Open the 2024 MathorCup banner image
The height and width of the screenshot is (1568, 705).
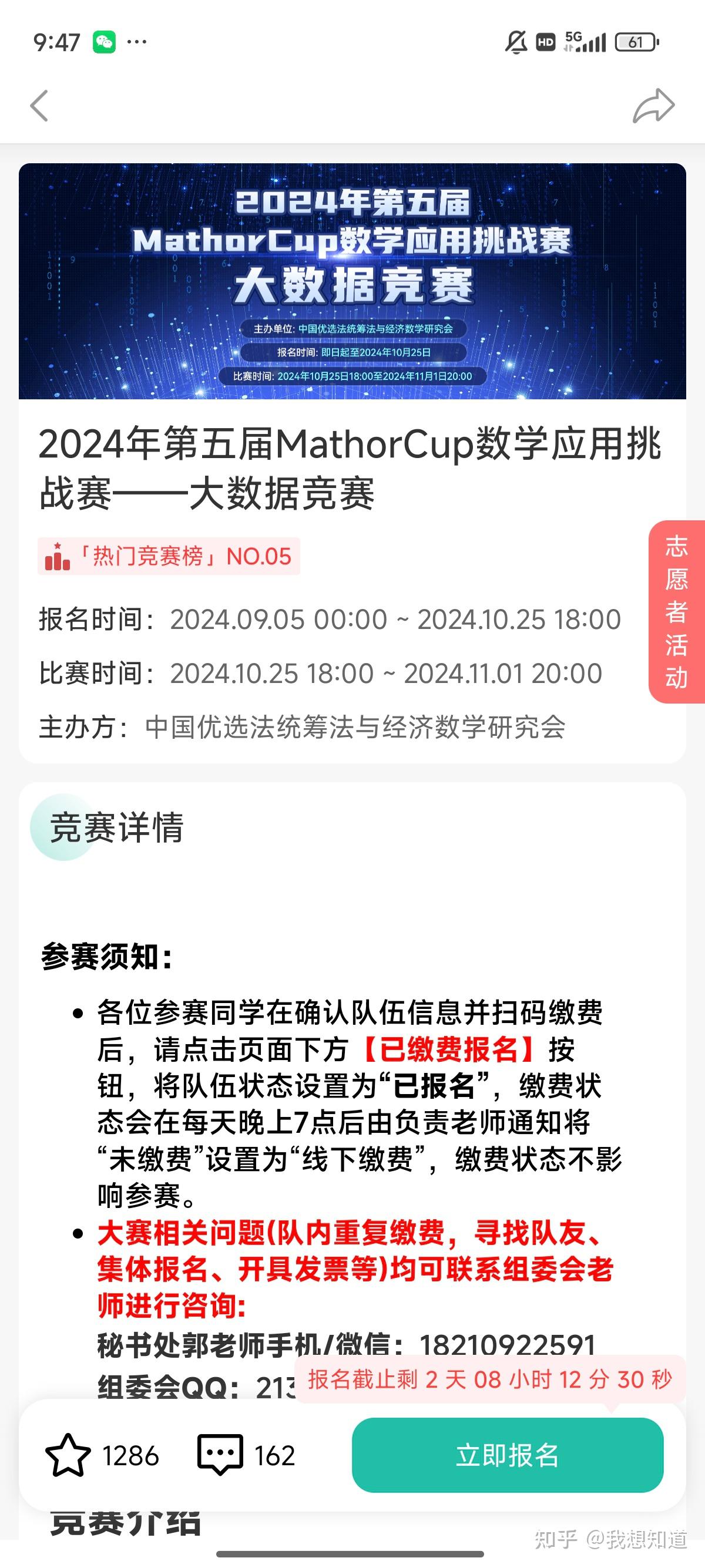click(352, 280)
